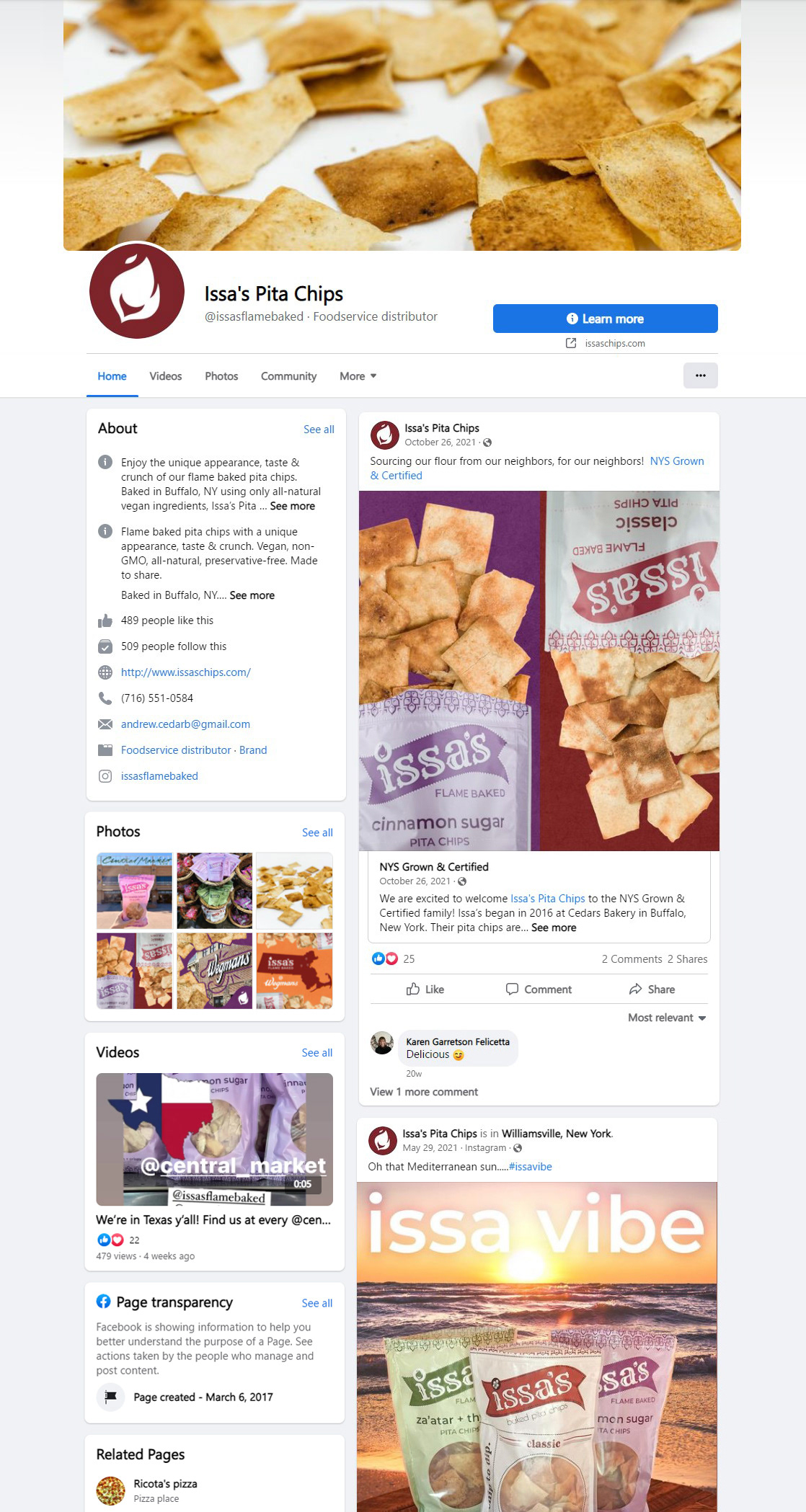Open the issasflamebaked Instagram link

(x=159, y=776)
